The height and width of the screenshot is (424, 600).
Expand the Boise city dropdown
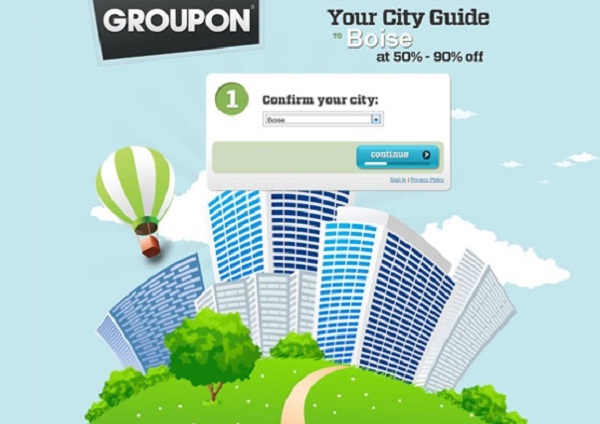click(376, 119)
